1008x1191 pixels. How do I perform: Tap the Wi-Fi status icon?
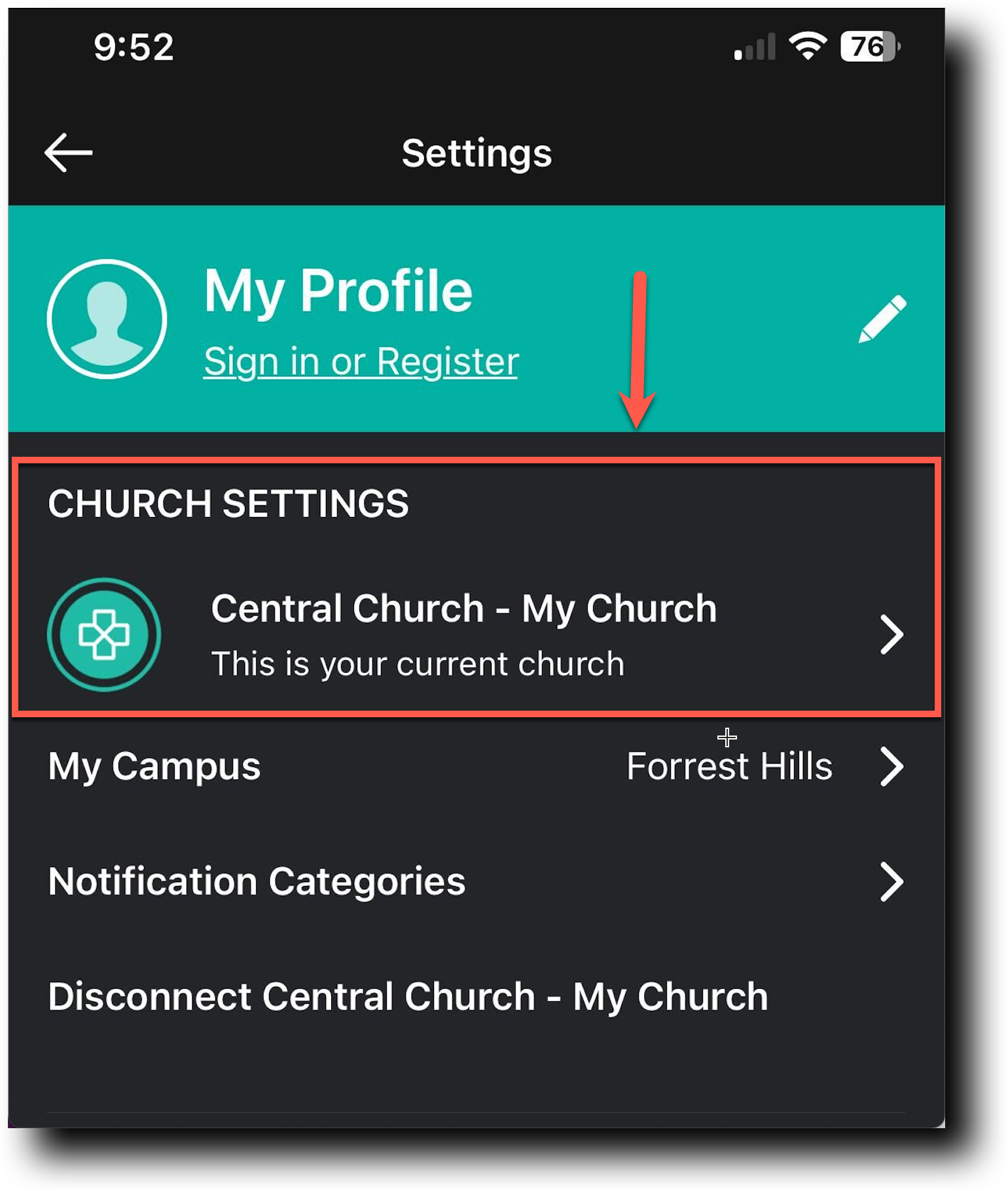(x=807, y=44)
